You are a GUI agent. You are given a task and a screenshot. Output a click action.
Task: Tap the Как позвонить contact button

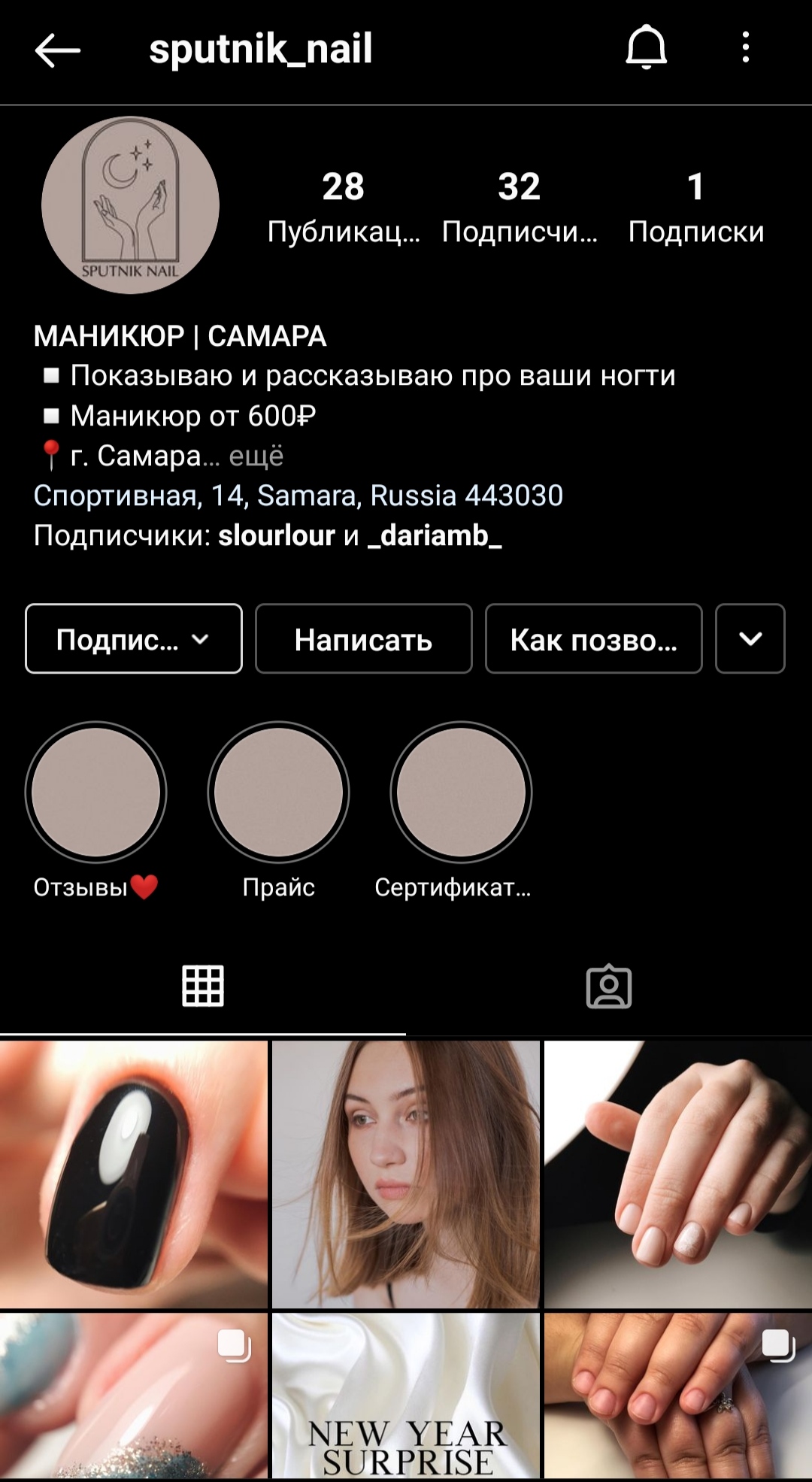click(593, 639)
